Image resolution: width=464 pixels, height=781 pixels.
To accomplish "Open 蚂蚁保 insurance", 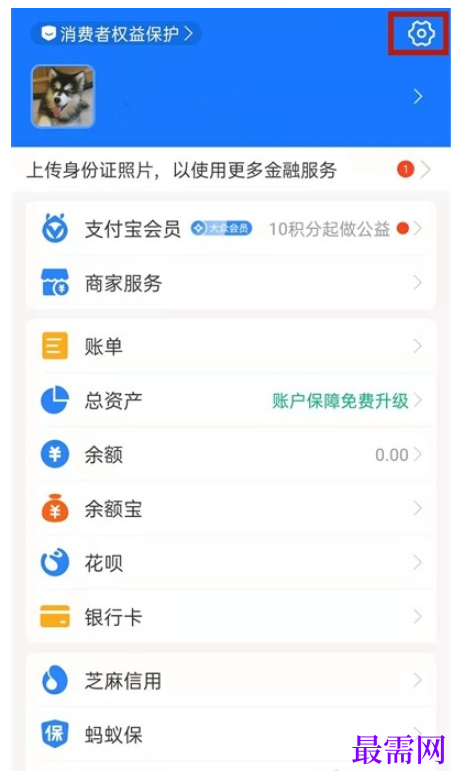I will coord(231,734).
